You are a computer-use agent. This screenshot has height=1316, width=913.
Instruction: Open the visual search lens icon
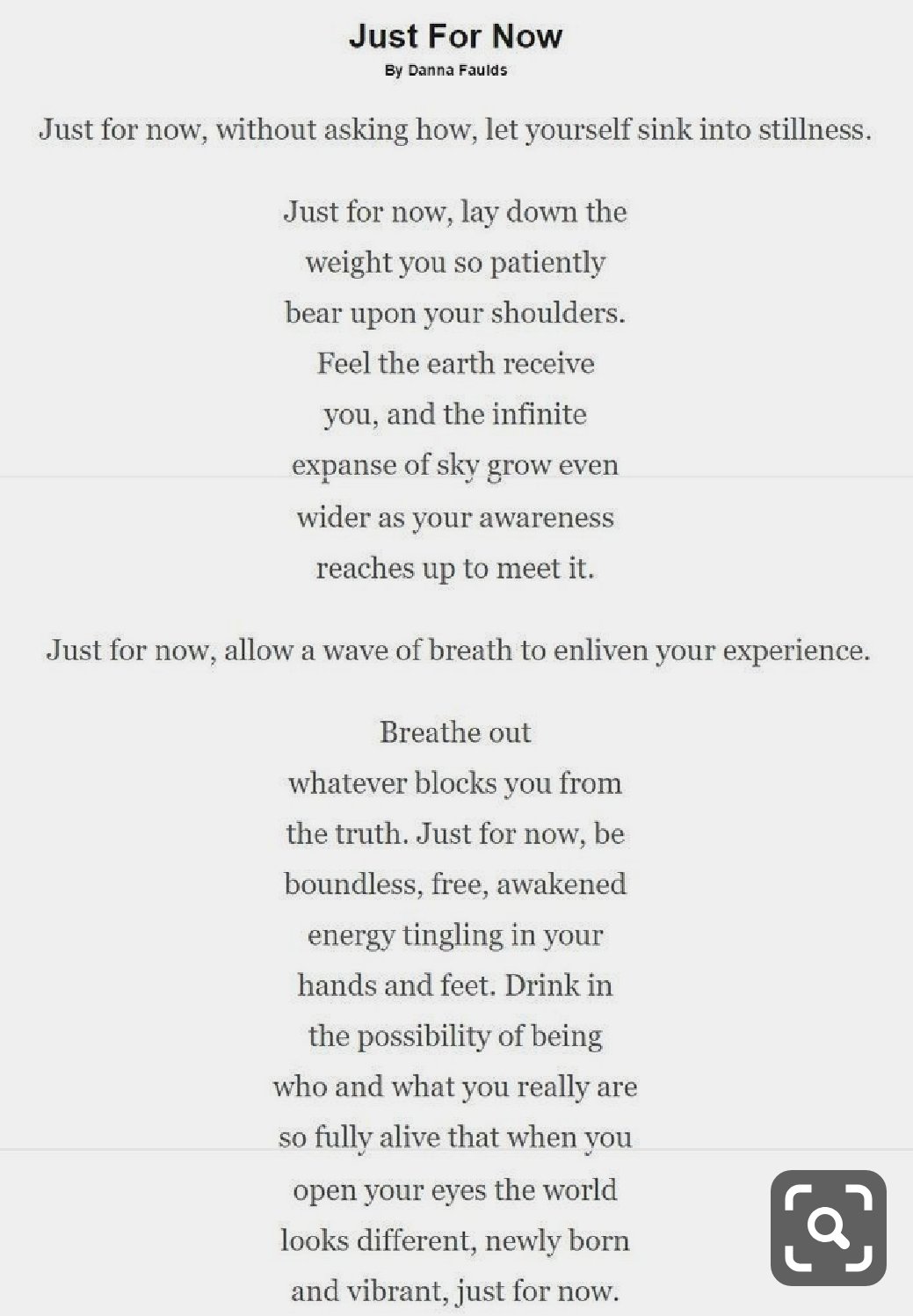(x=828, y=1227)
